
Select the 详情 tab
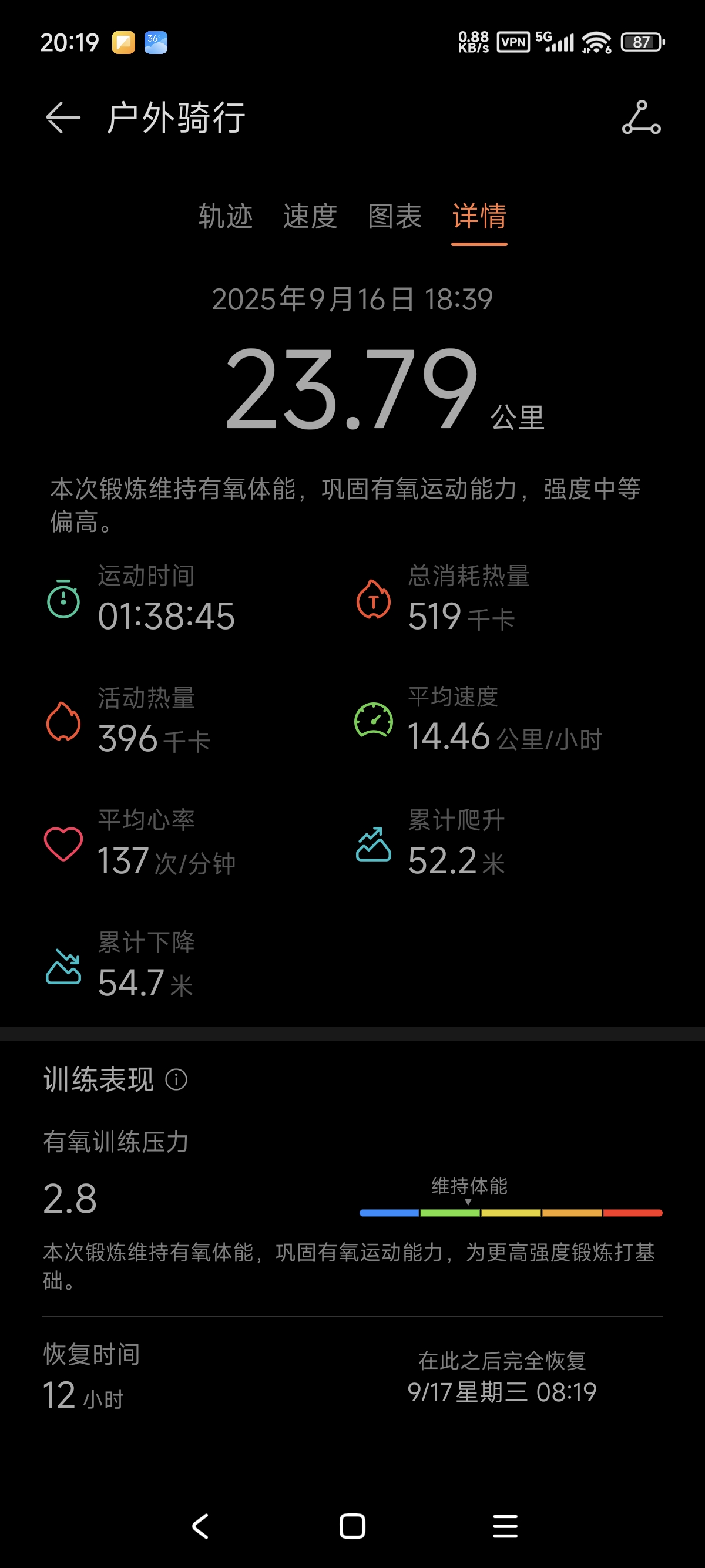coord(479,217)
